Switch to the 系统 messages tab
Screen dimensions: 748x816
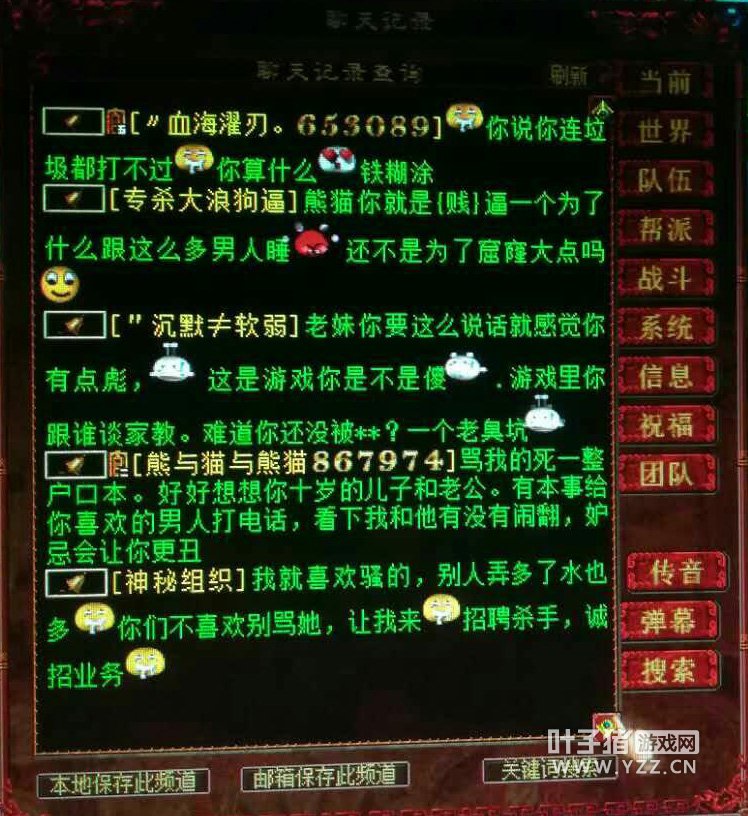coord(665,327)
